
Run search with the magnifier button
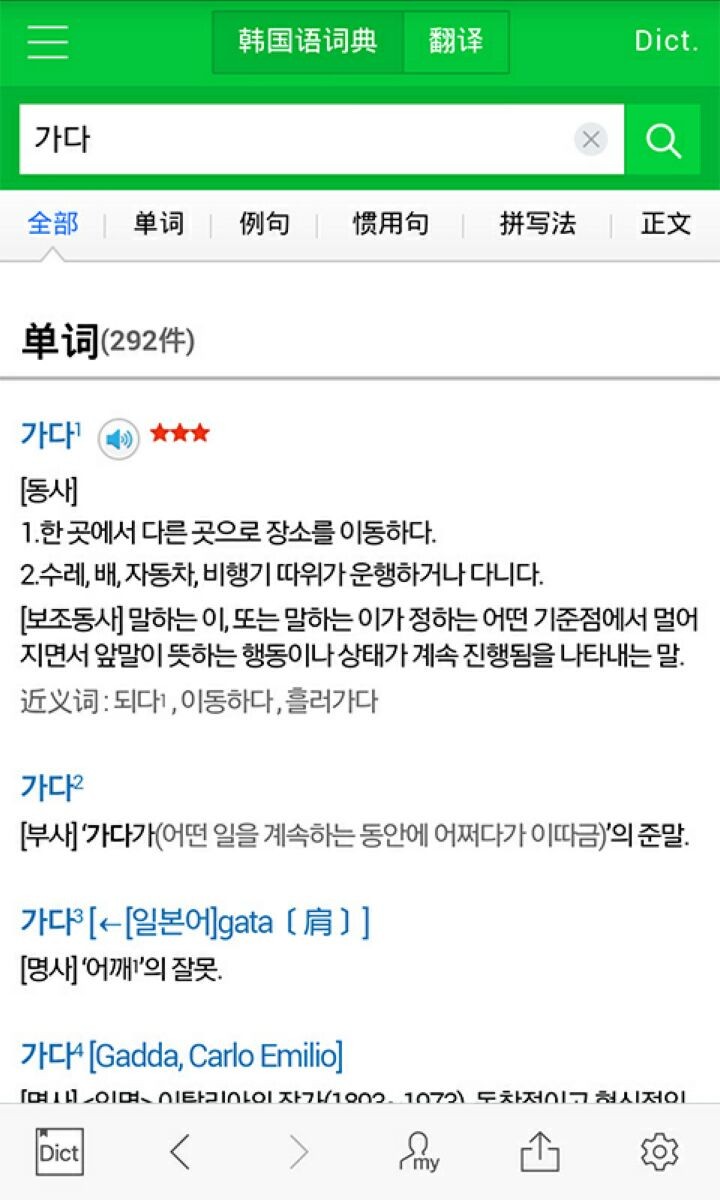tap(663, 140)
